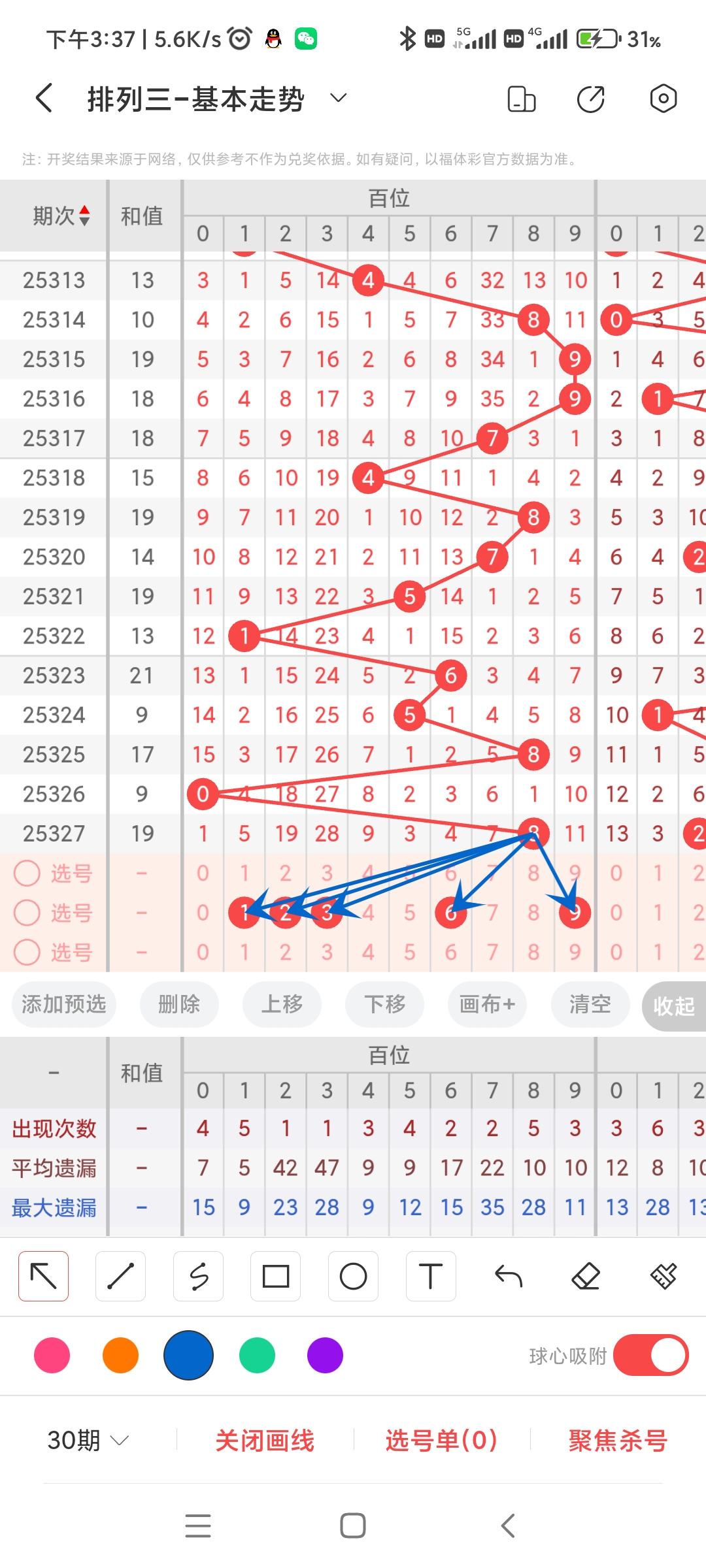Select the third 选号 row radio circle

tap(27, 953)
